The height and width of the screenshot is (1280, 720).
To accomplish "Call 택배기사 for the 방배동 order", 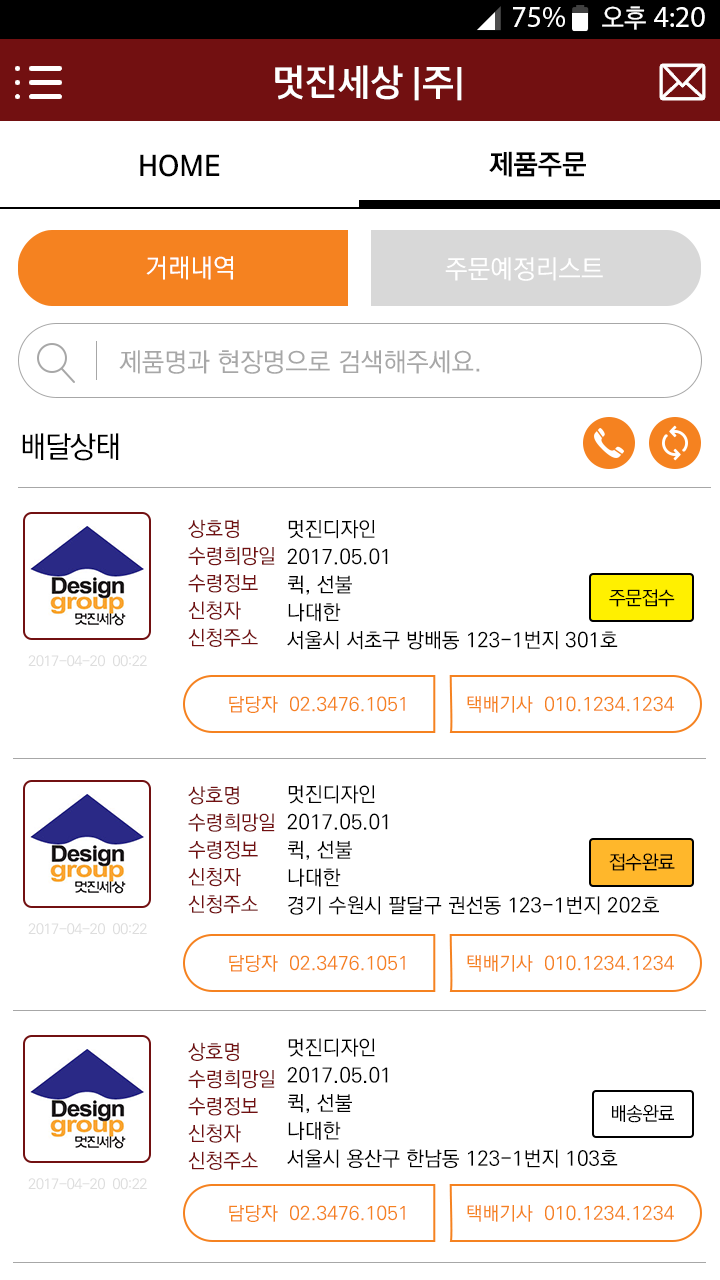I will point(575,704).
